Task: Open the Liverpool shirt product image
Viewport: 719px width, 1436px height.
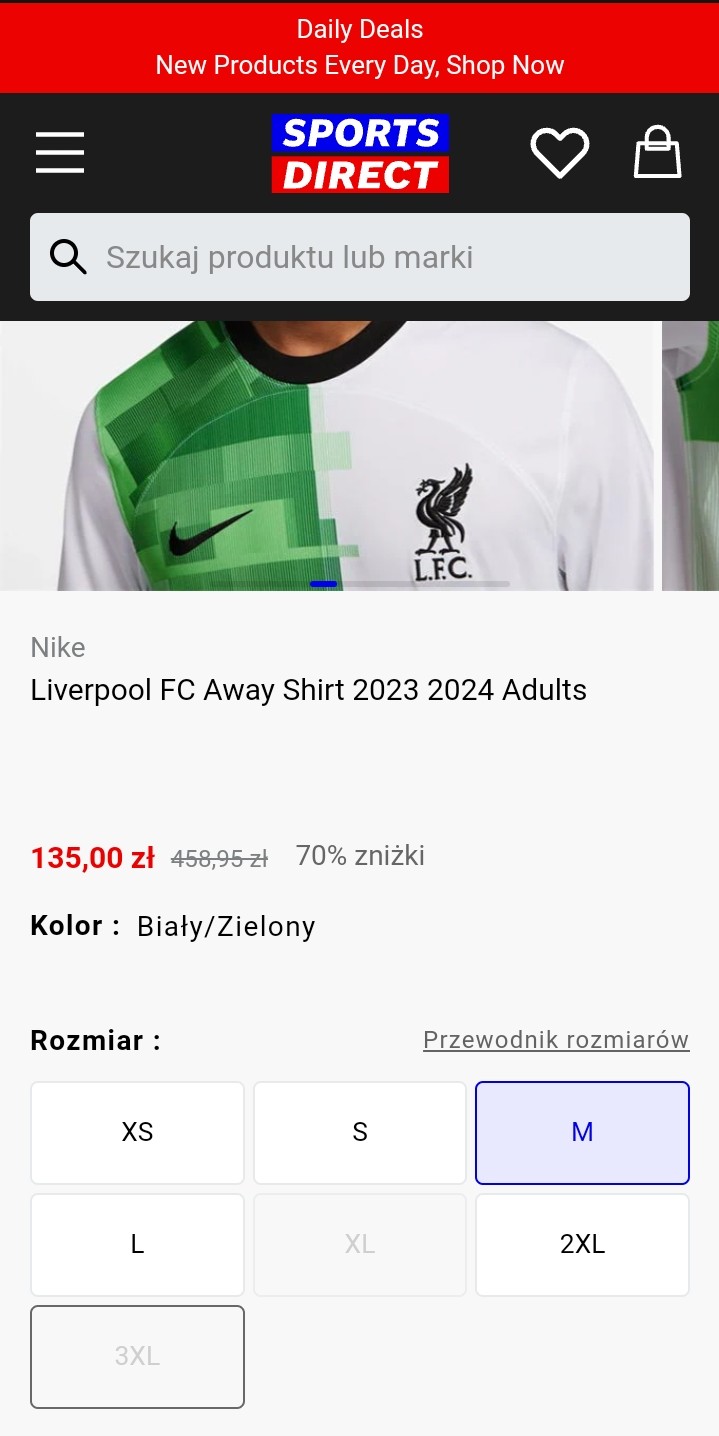Action: pyautogui.click(x=327, y=455)
